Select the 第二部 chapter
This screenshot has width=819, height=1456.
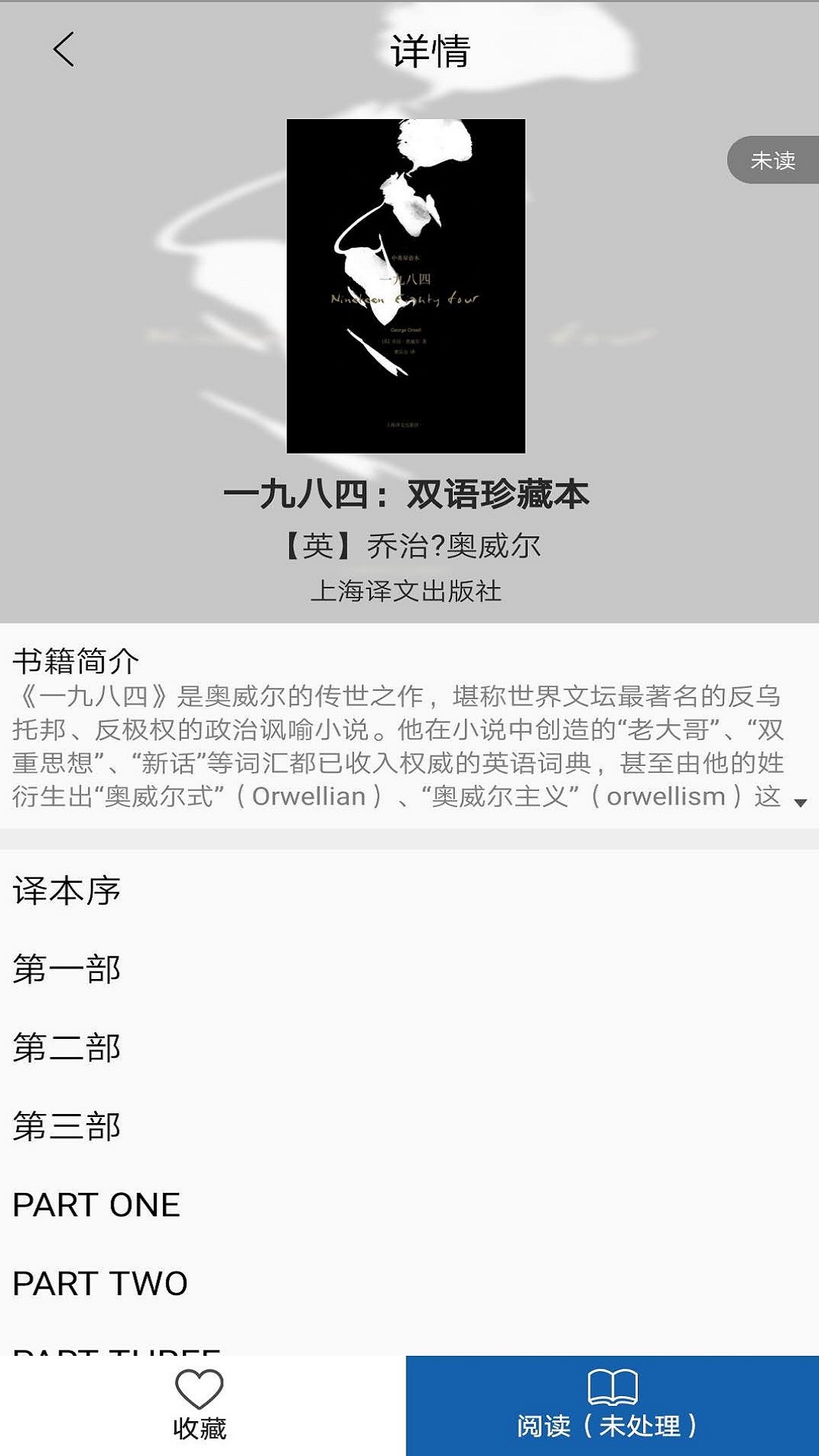click(65, 1048)
